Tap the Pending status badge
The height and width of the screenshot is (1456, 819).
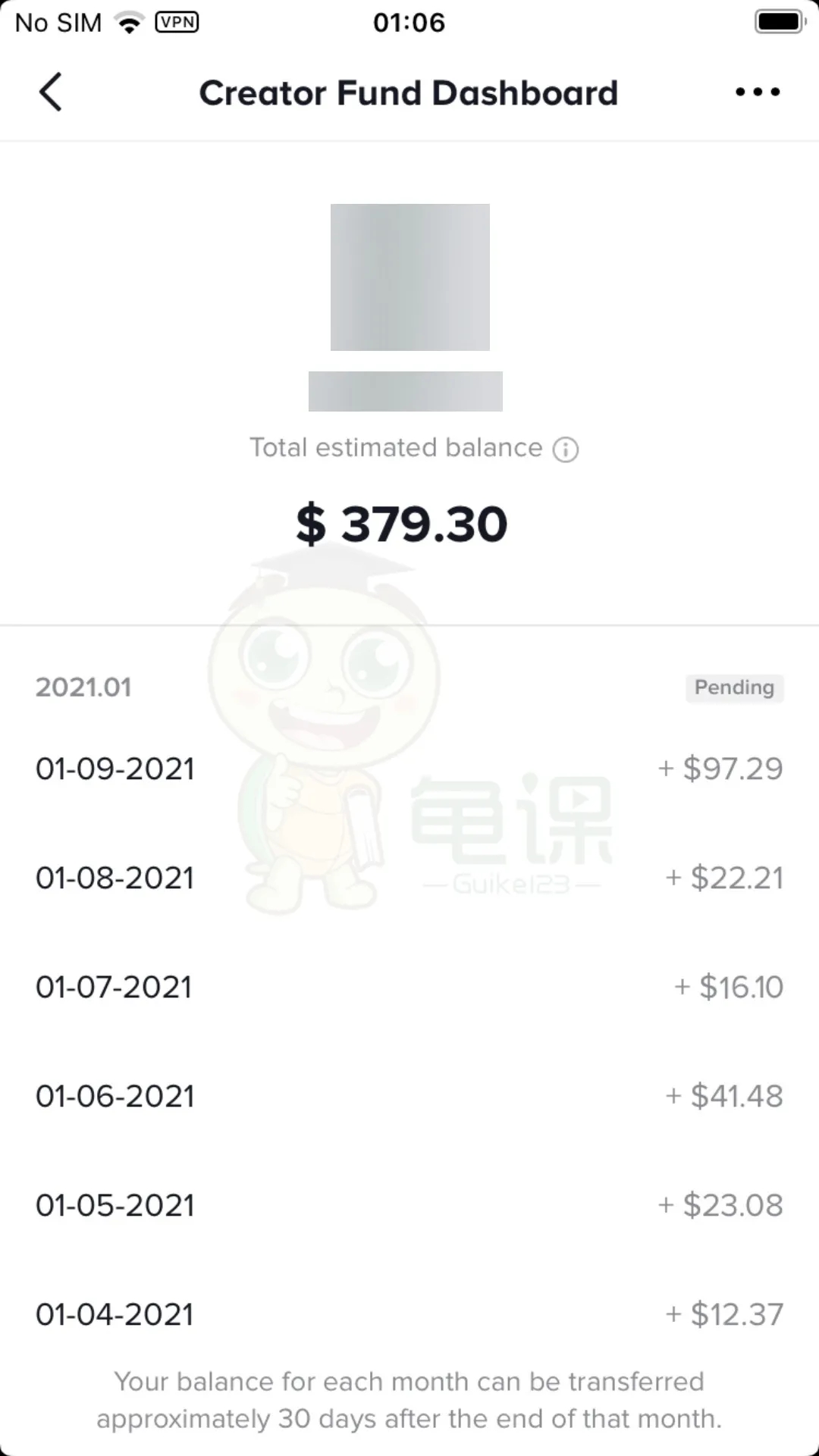tap(733, 687)
